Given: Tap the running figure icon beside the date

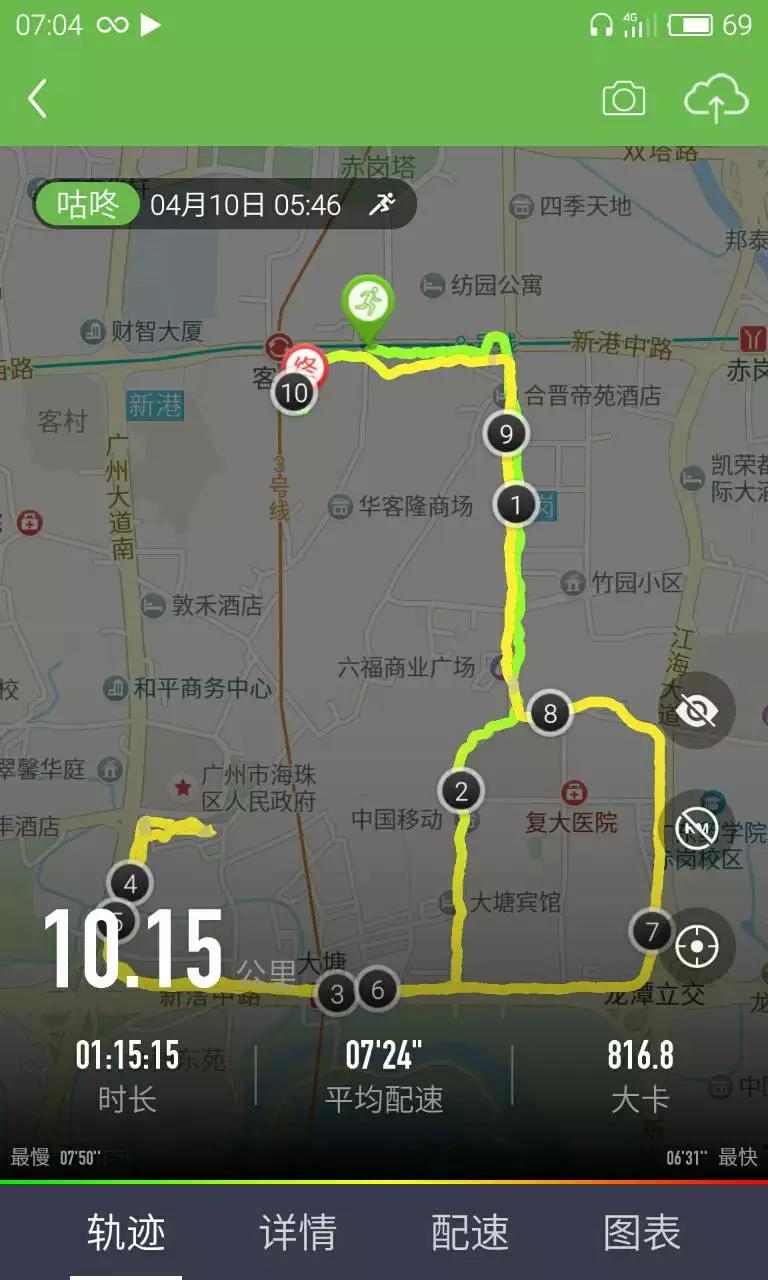Looking at the screenshot, I should pyautogui.click(x=384, y=204).
